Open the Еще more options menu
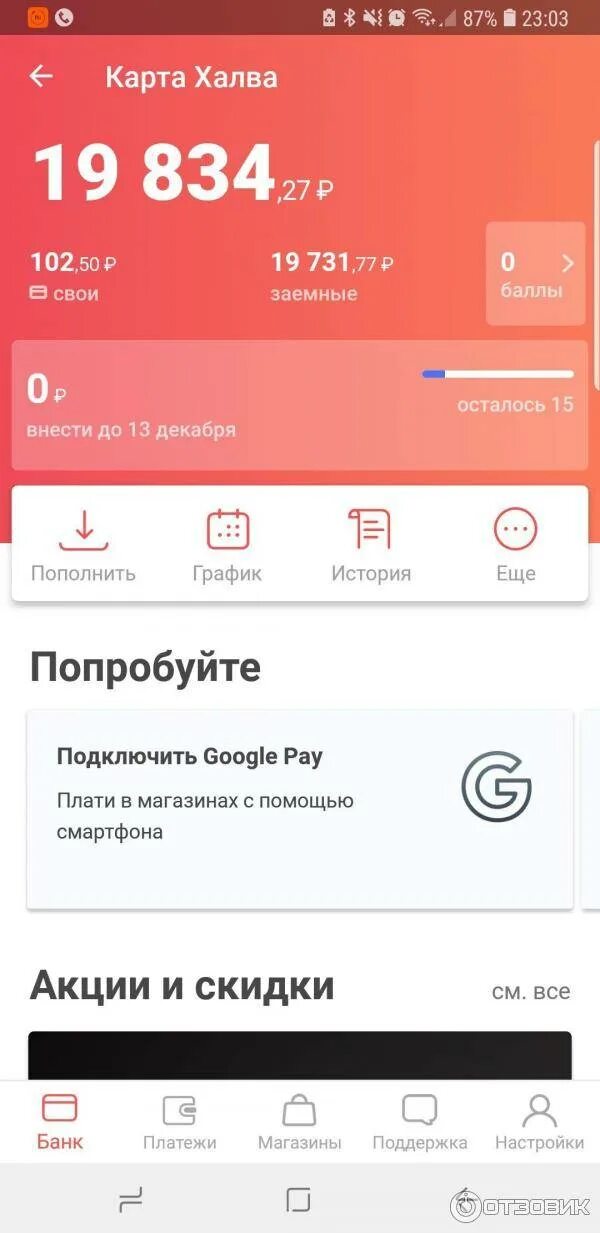Viewport: 600px width, 1233px height. (516, 546)
